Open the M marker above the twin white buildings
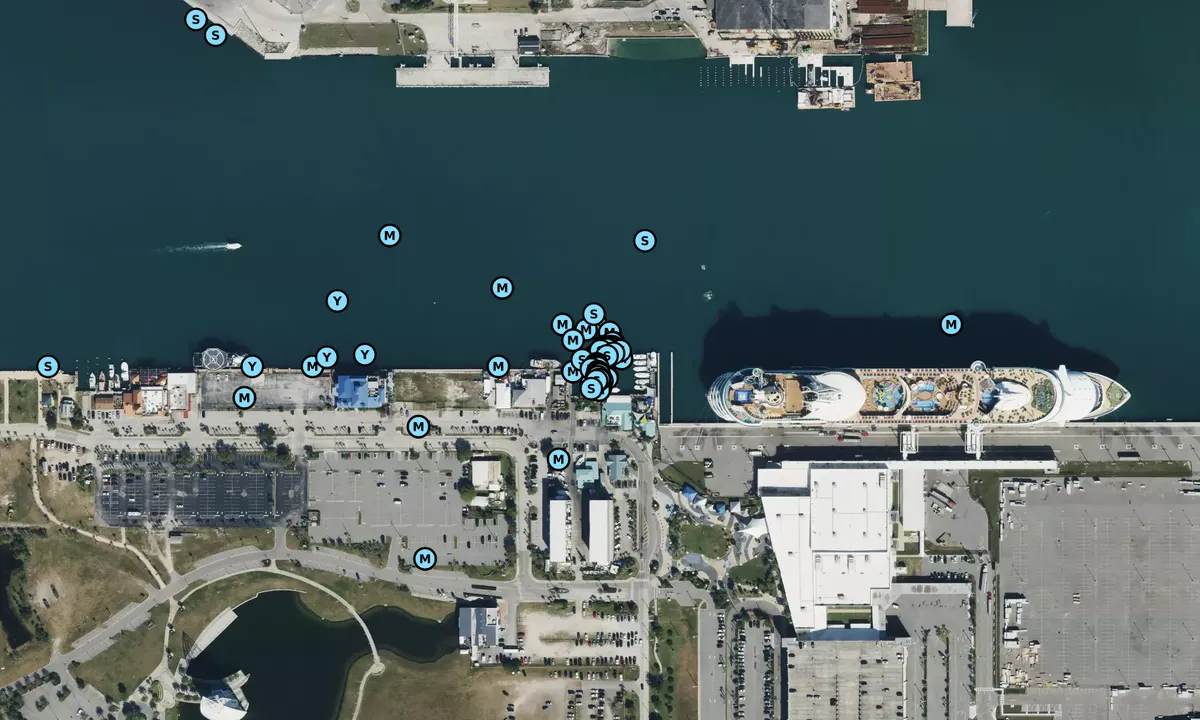Screen dimensions: 1200x720 559,459
